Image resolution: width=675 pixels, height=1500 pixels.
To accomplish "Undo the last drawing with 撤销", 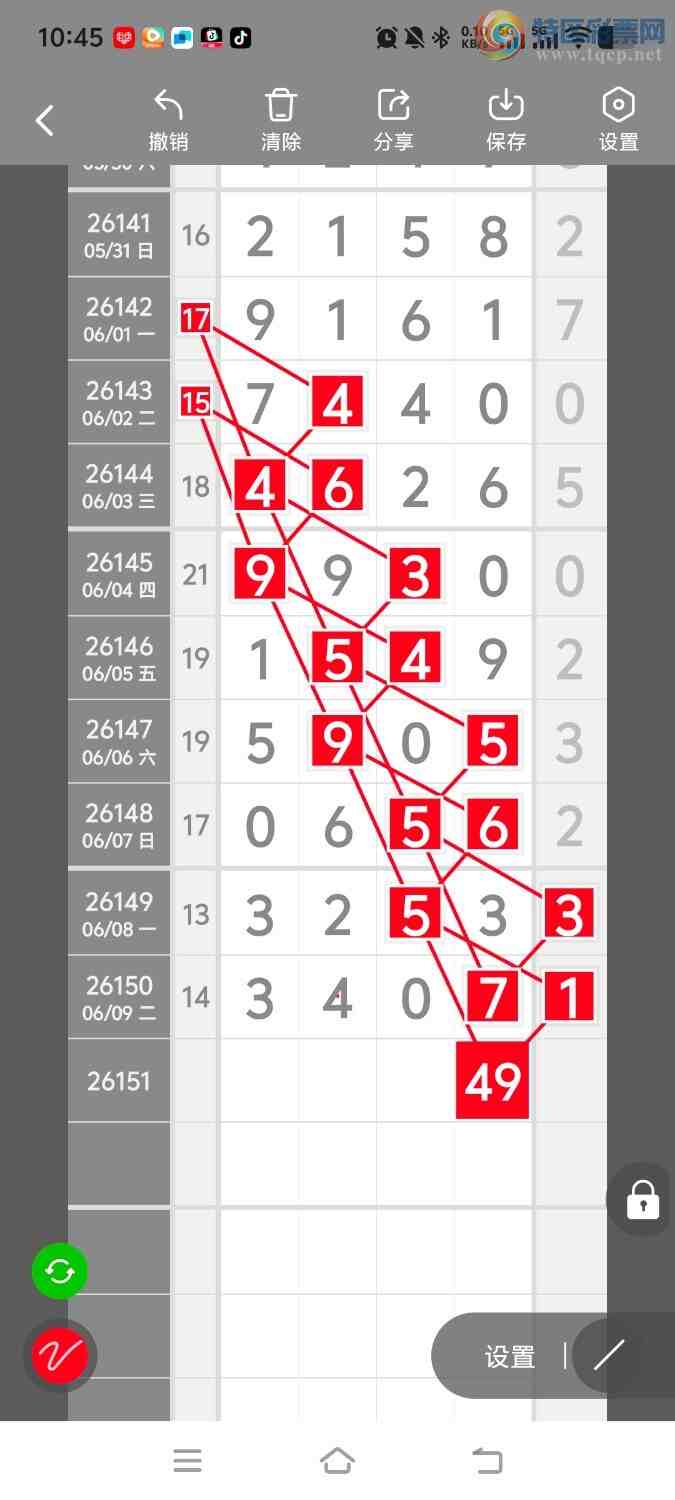I will pyautogui.click(x=168, y=121).
